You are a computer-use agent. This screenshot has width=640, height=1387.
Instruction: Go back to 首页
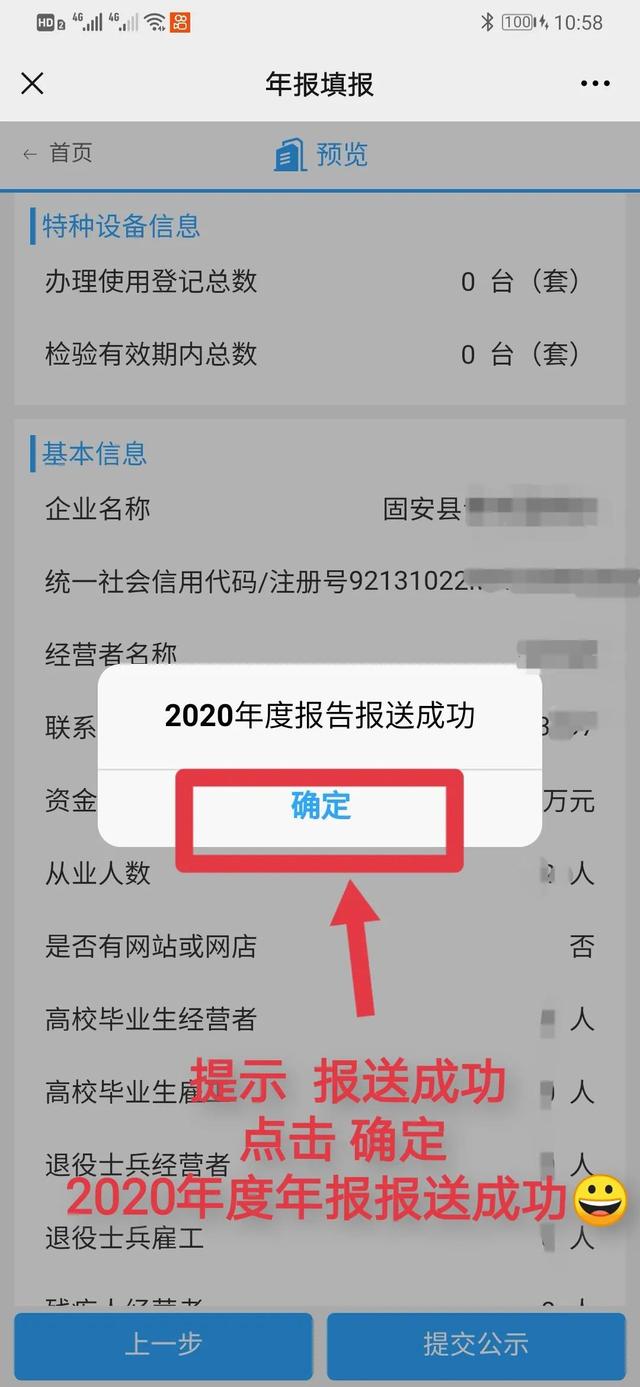coord(58,153)
